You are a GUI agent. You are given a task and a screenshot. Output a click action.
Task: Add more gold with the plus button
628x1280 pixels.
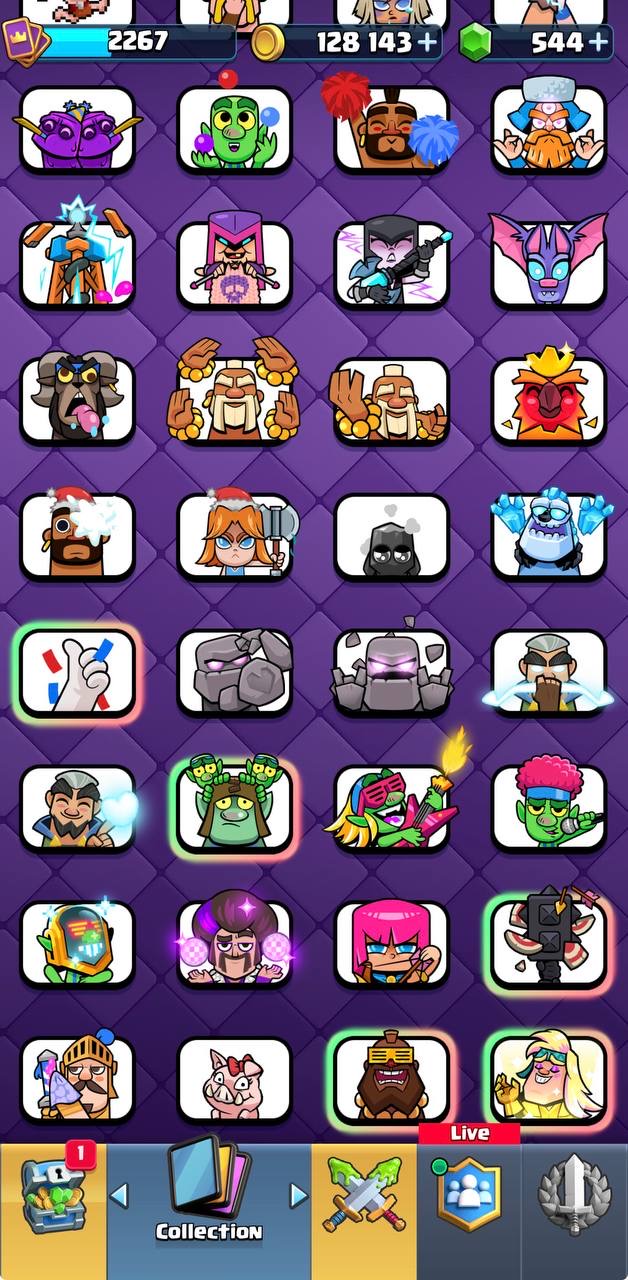427,42
